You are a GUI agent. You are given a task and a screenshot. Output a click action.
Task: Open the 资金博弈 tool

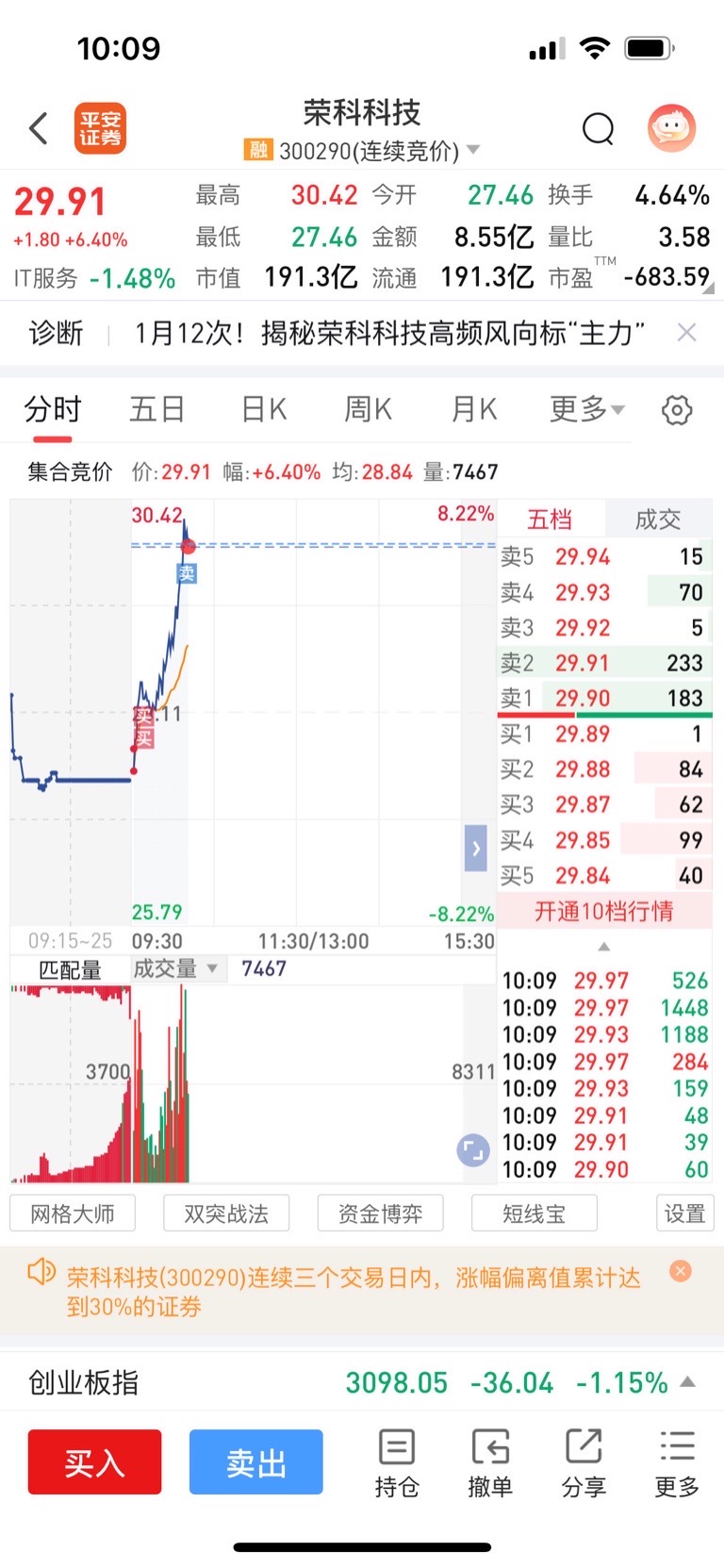point(381,1213)
